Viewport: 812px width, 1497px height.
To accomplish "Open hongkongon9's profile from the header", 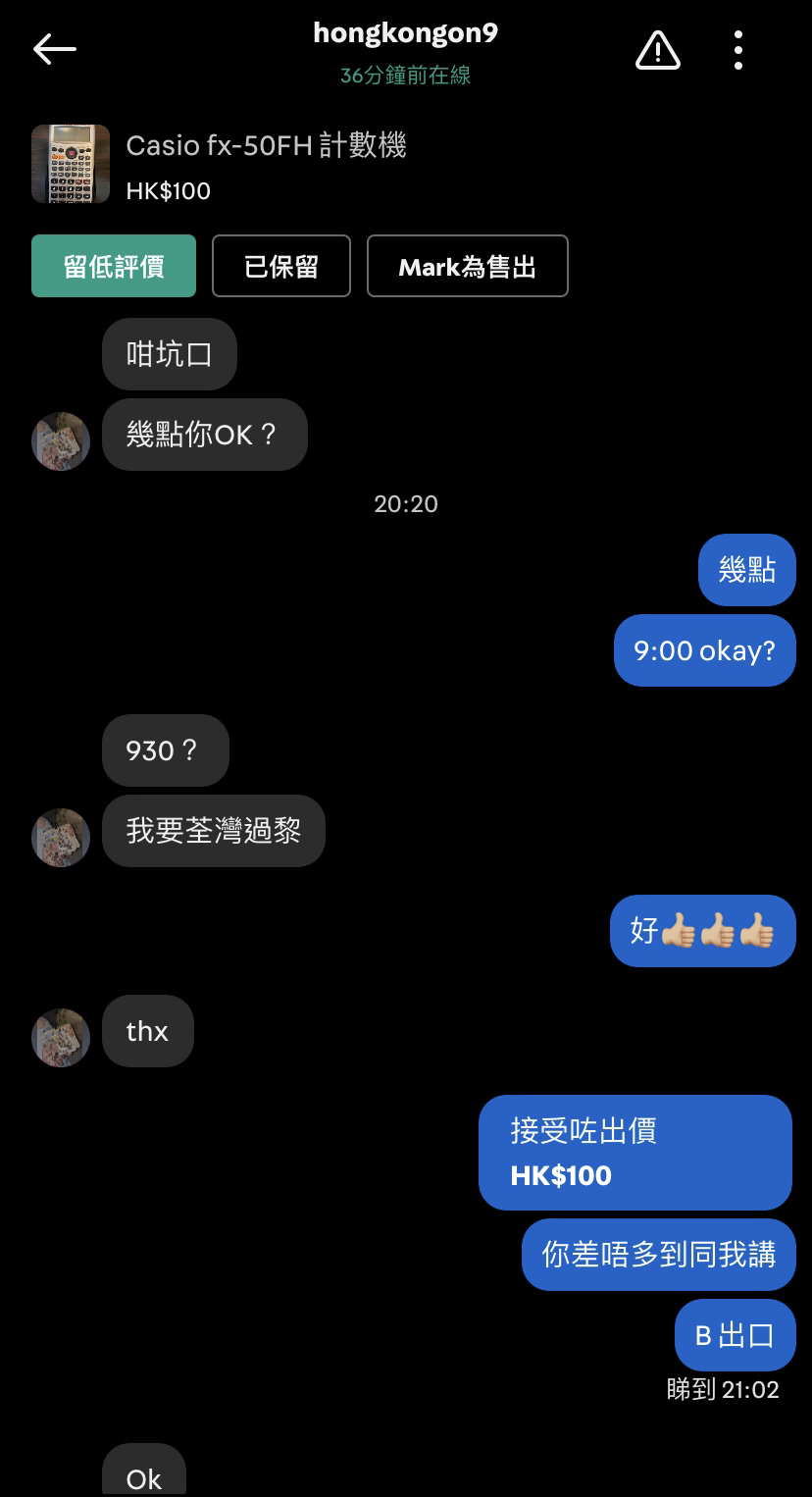I will tap(405, 33).
